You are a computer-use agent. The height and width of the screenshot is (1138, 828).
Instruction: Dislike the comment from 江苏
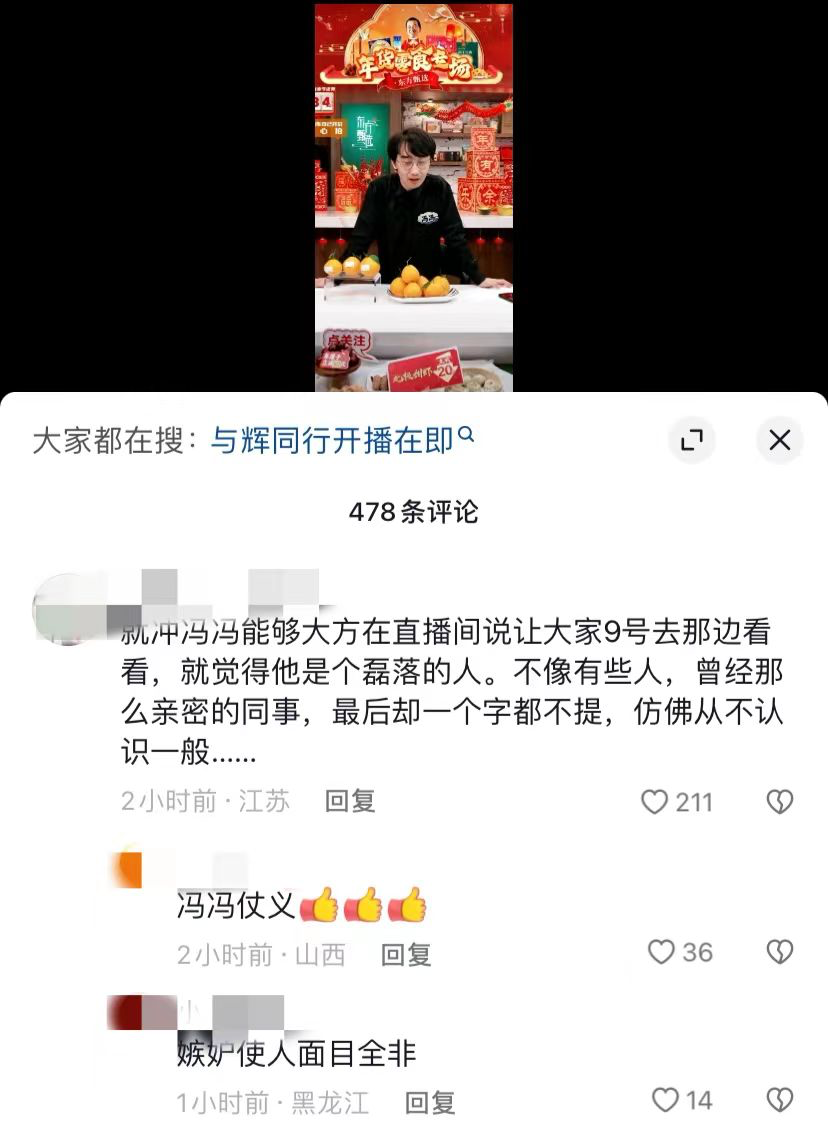779,802
